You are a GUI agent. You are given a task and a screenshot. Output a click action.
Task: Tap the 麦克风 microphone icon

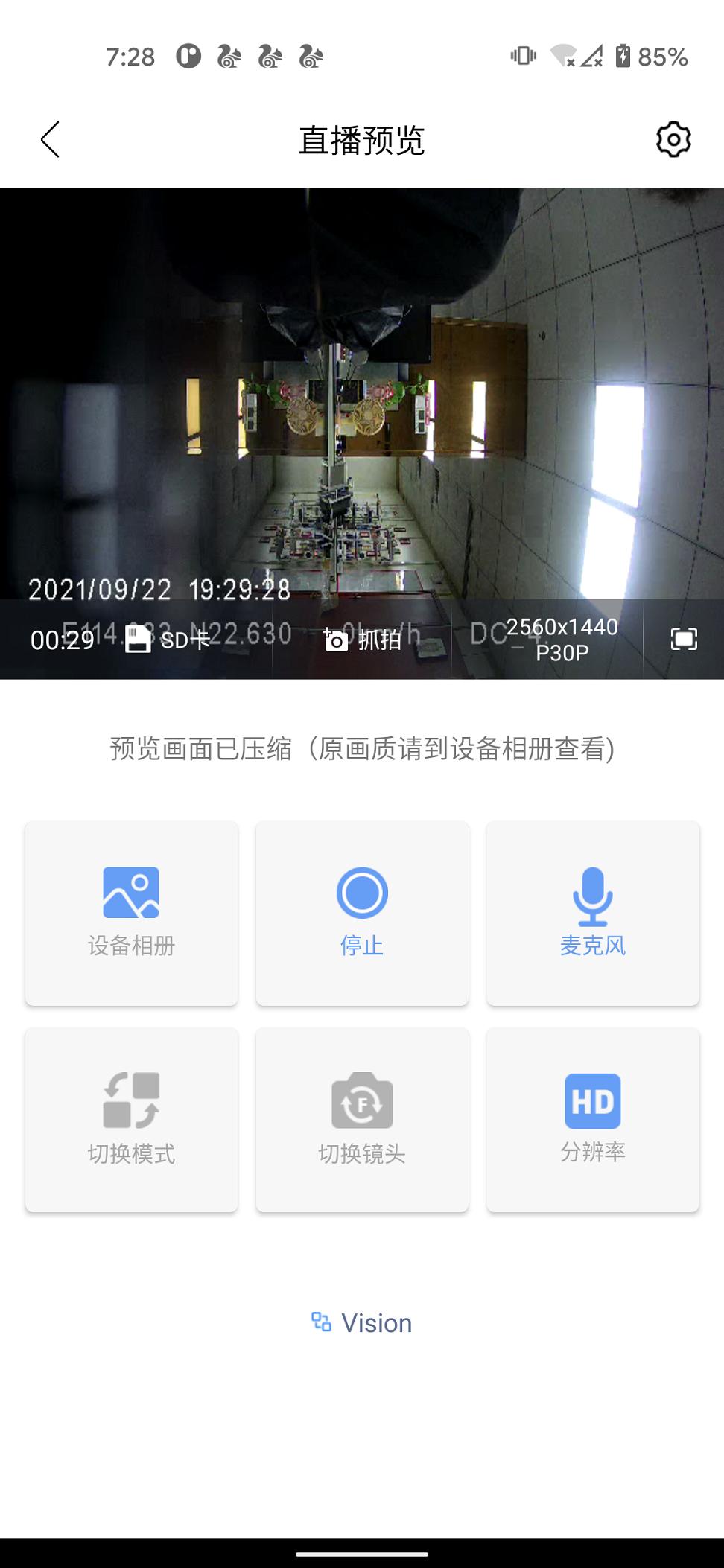point(593,895)
